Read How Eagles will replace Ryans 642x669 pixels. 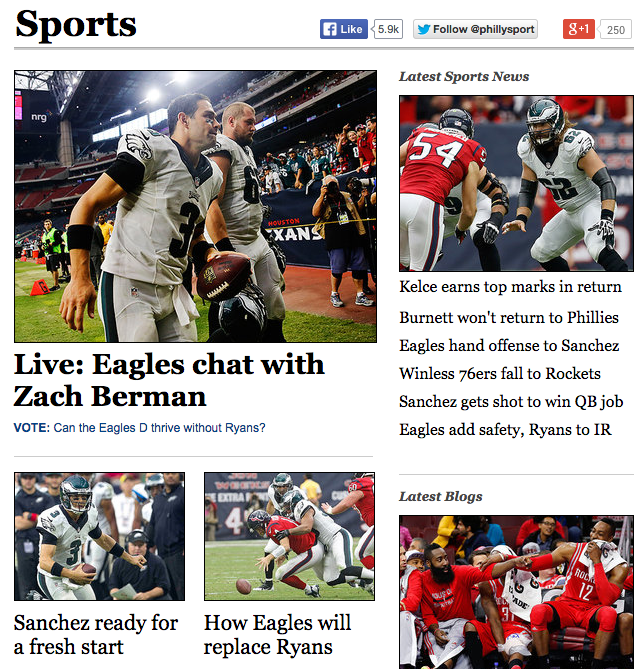(x=277, y=634)
